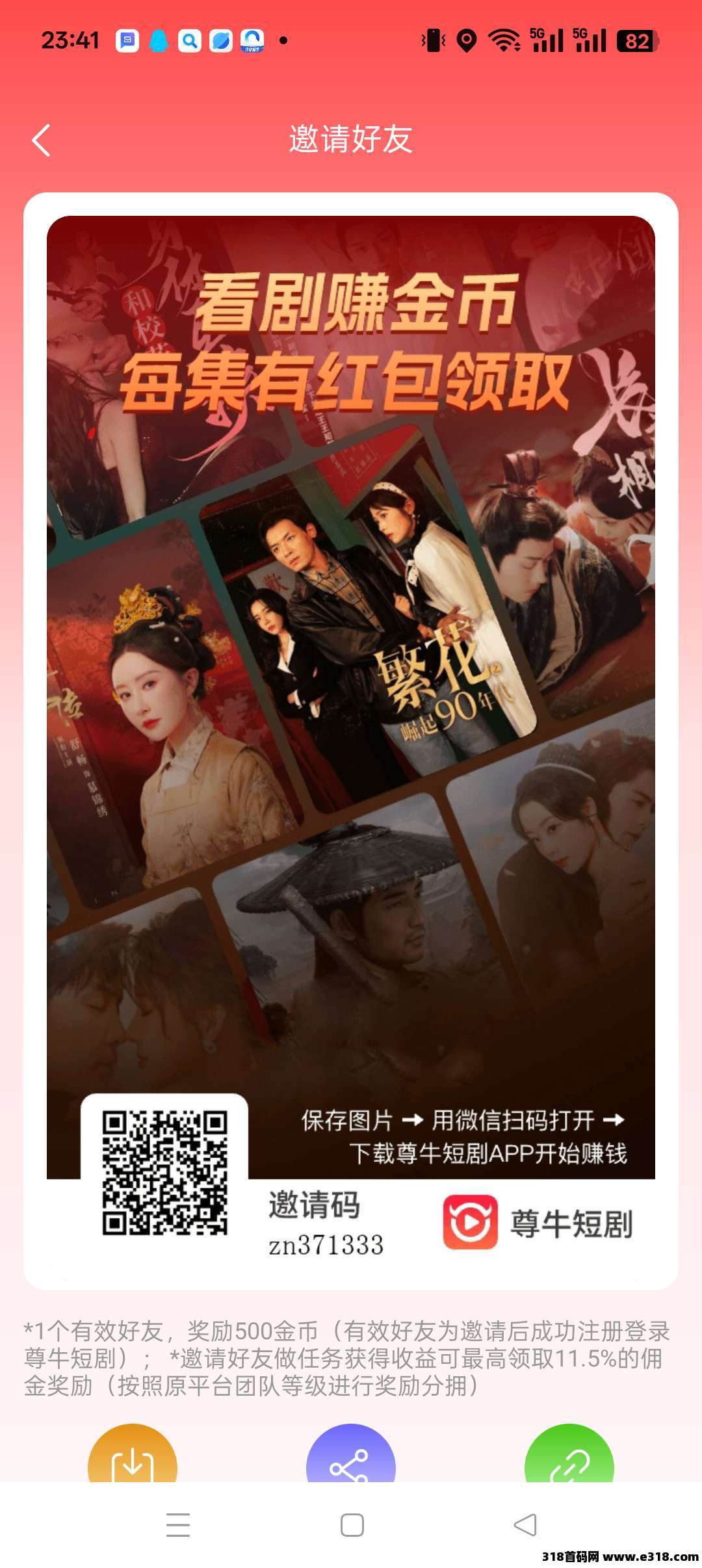
Task: Go back from the 邀请好友 page
Action: point(41,140)
